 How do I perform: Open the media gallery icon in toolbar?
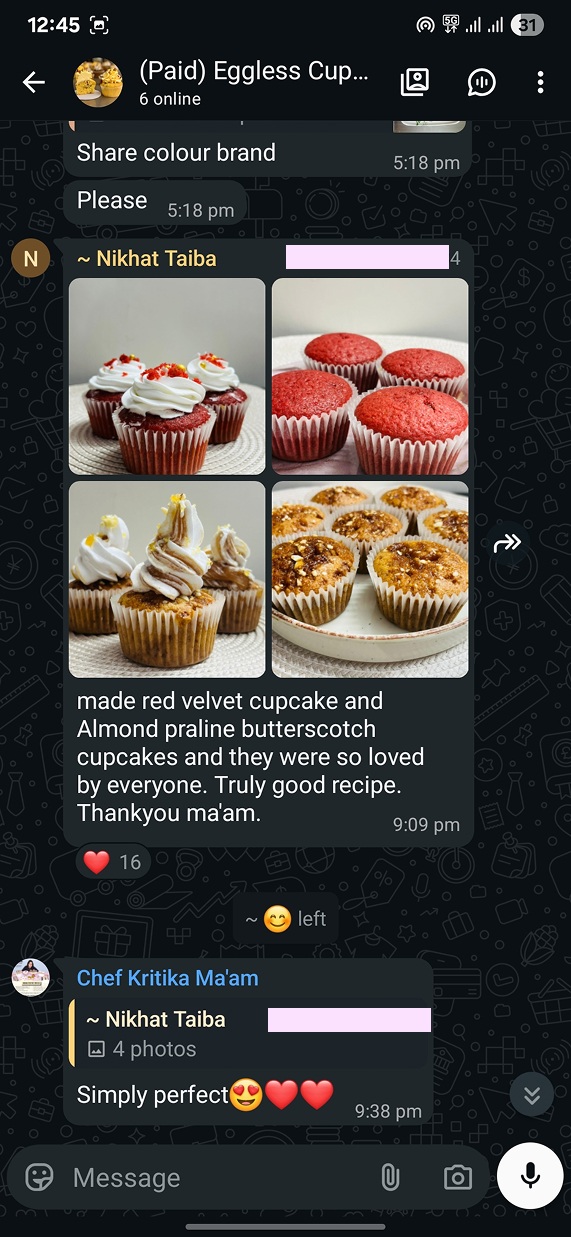point(415,83)
